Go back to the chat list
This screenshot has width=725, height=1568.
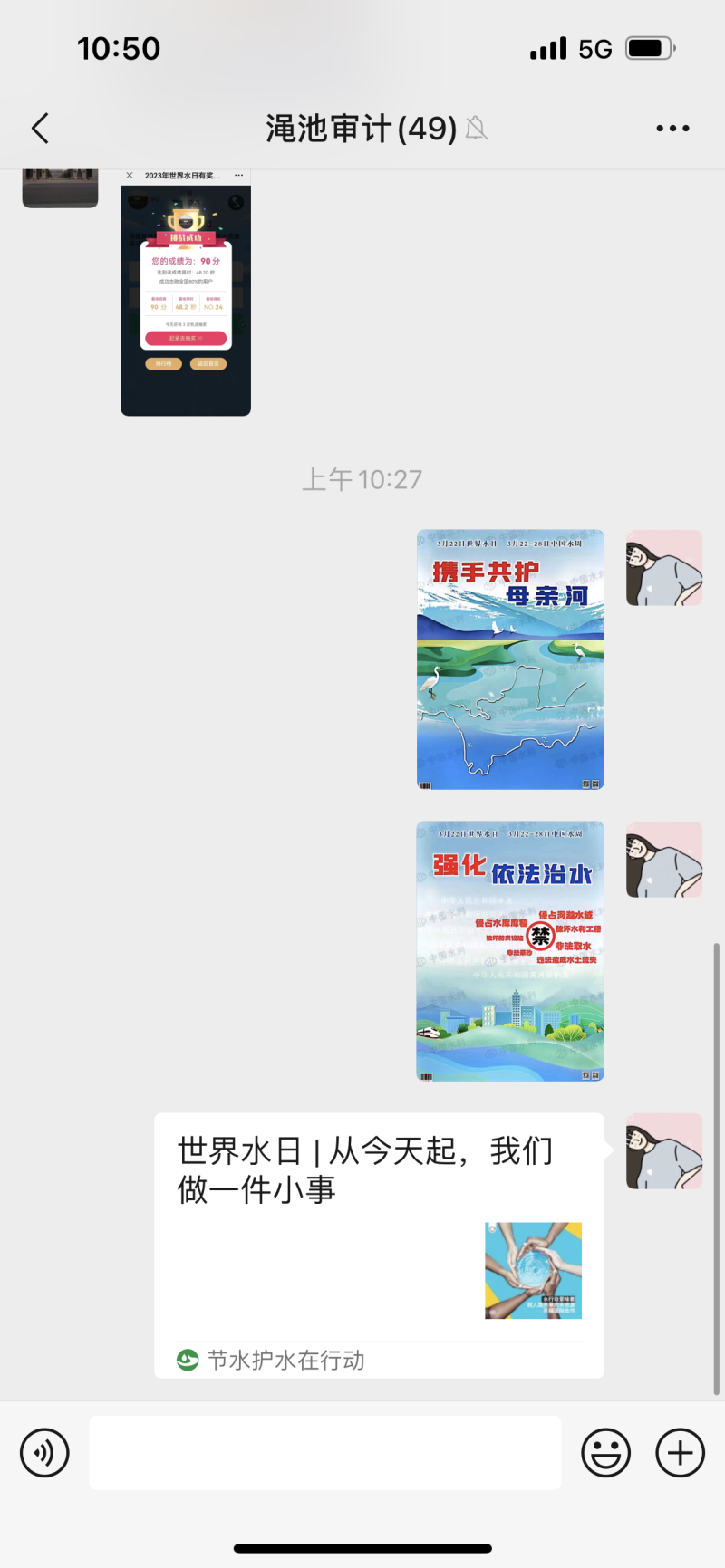coord(40,129)
